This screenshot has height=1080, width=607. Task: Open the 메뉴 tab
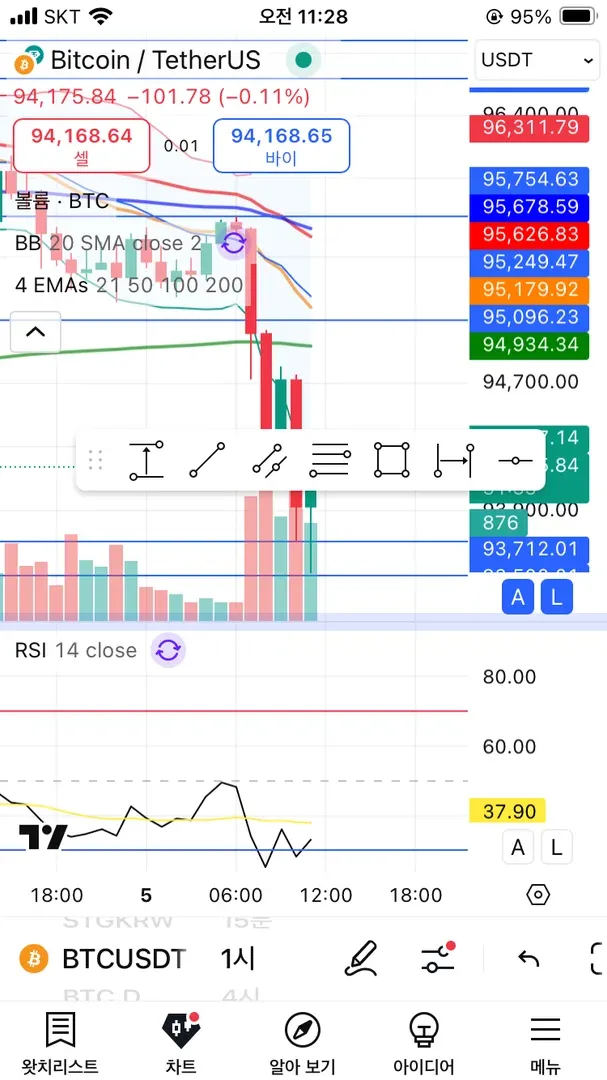tap(545, 1042)
